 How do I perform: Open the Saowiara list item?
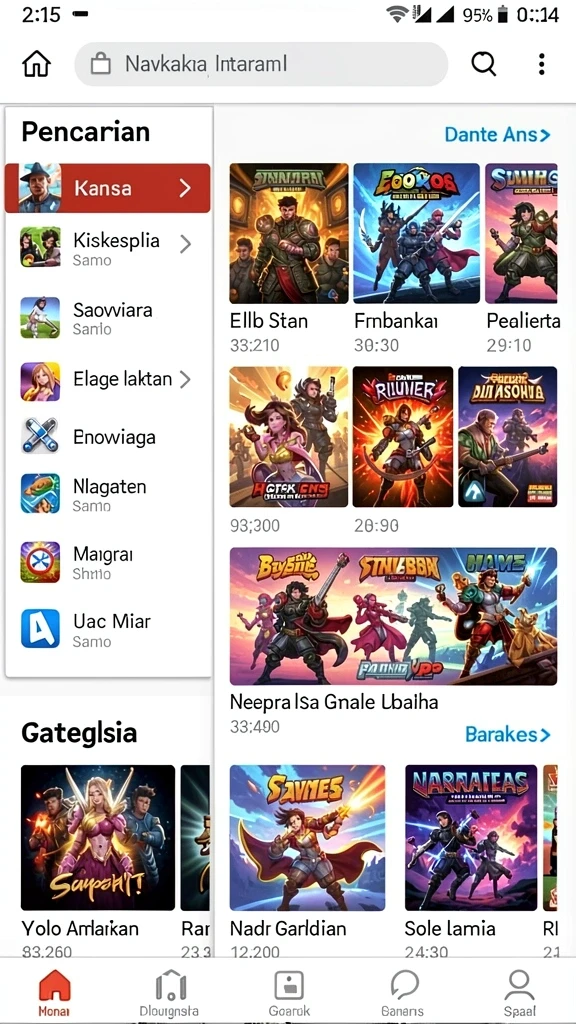108,317
